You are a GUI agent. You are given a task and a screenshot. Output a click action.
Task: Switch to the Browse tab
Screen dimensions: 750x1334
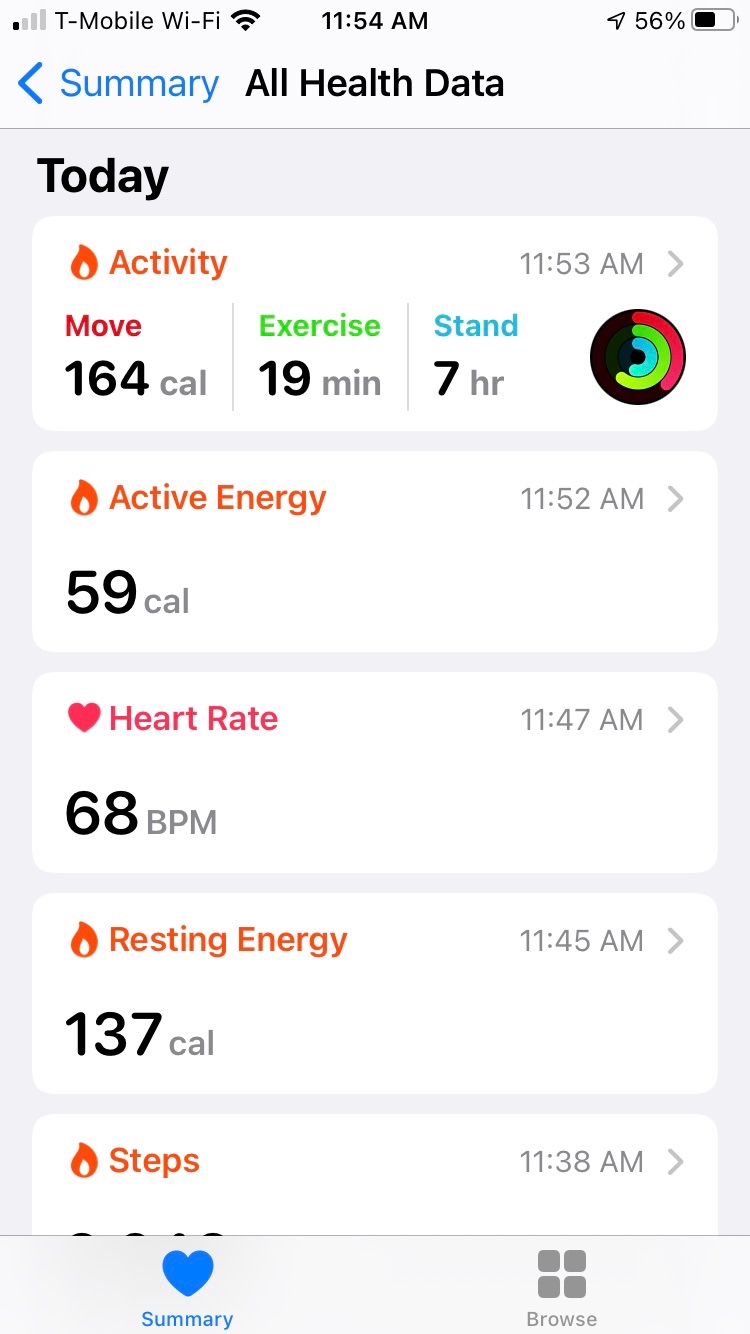561,1288
